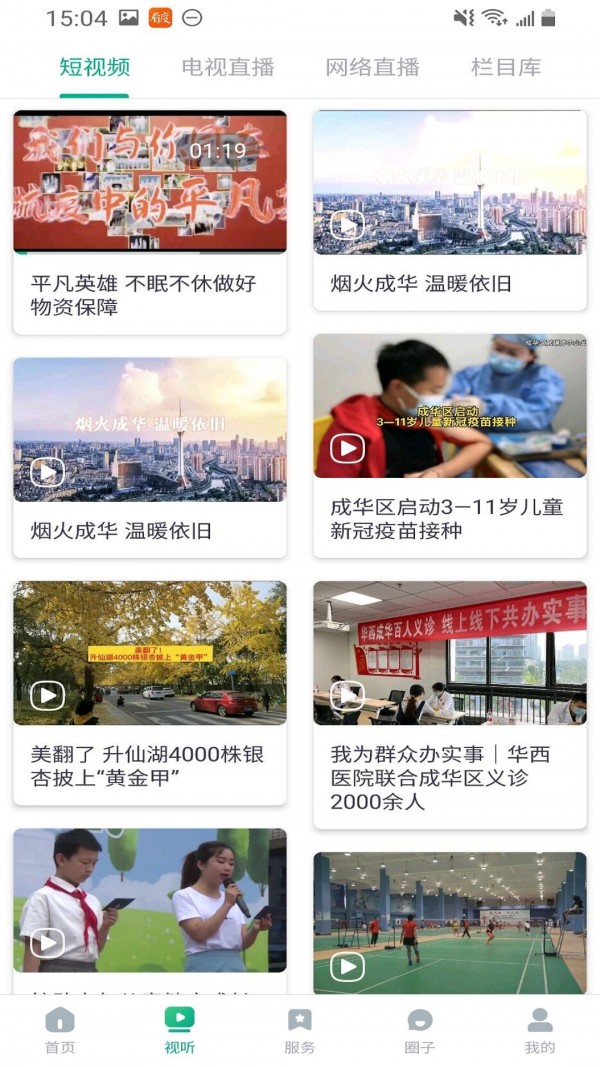Select the 短视频 tab
Image resolution: width=600 pixels, height=1067 pixels.
click(94, 68)
